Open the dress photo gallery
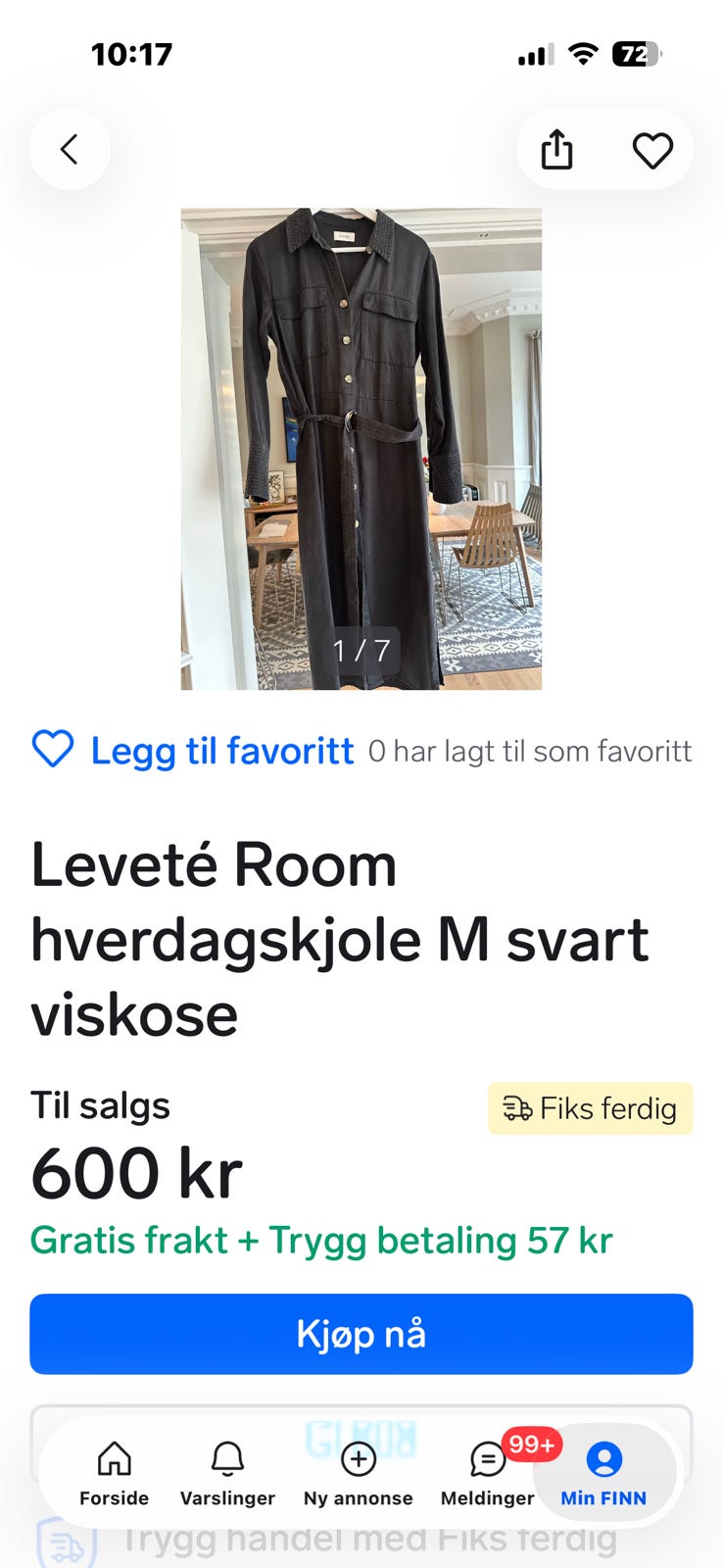 [x=361, y=449]
